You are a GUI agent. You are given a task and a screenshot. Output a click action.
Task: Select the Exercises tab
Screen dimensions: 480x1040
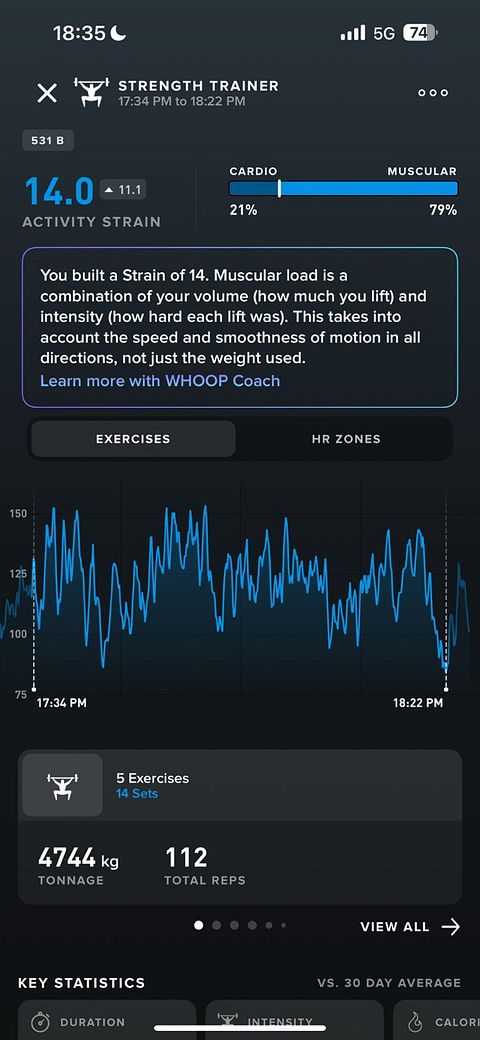(133, 439)
